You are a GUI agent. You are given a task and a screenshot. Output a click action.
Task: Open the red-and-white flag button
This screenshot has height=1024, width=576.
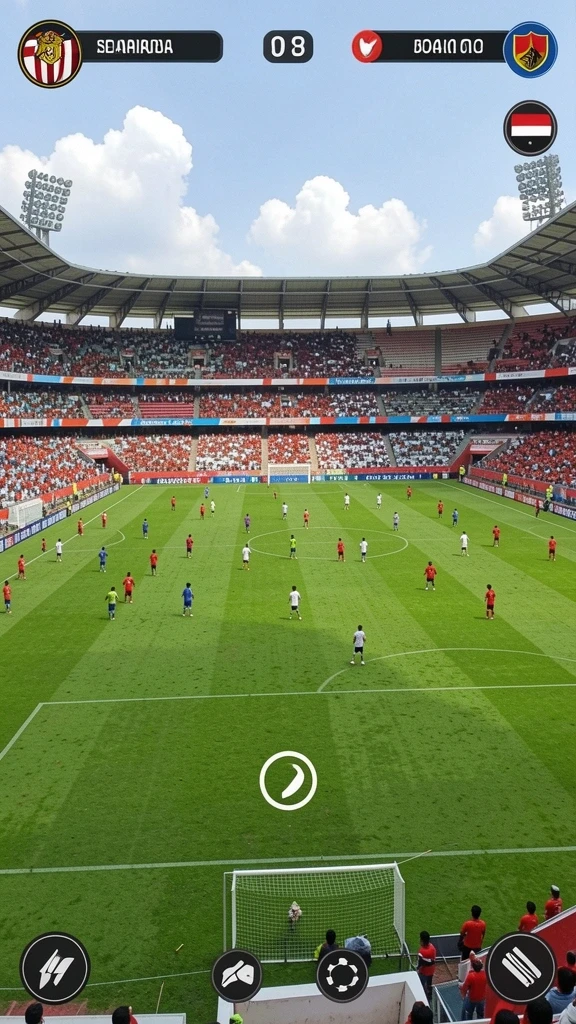click(530, 128)
